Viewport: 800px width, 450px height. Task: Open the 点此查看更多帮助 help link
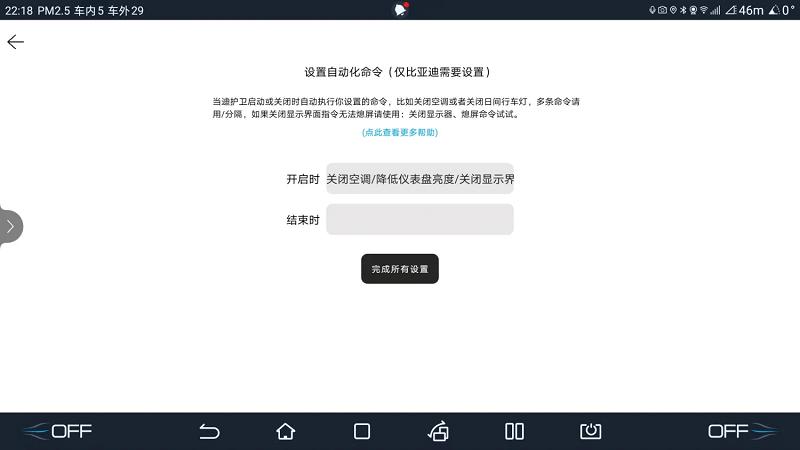click(x=400, y=133)
